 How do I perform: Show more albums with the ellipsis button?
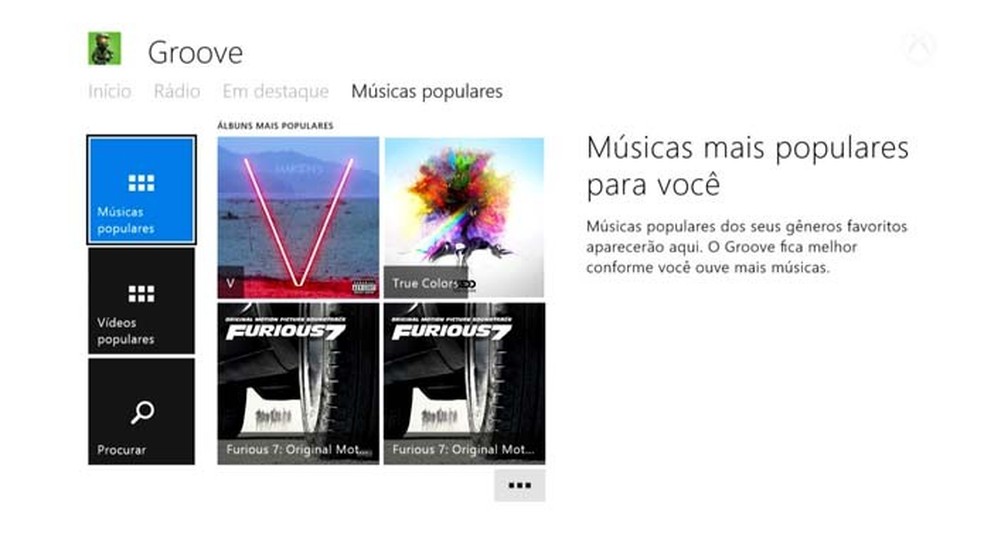coord(519,485)
